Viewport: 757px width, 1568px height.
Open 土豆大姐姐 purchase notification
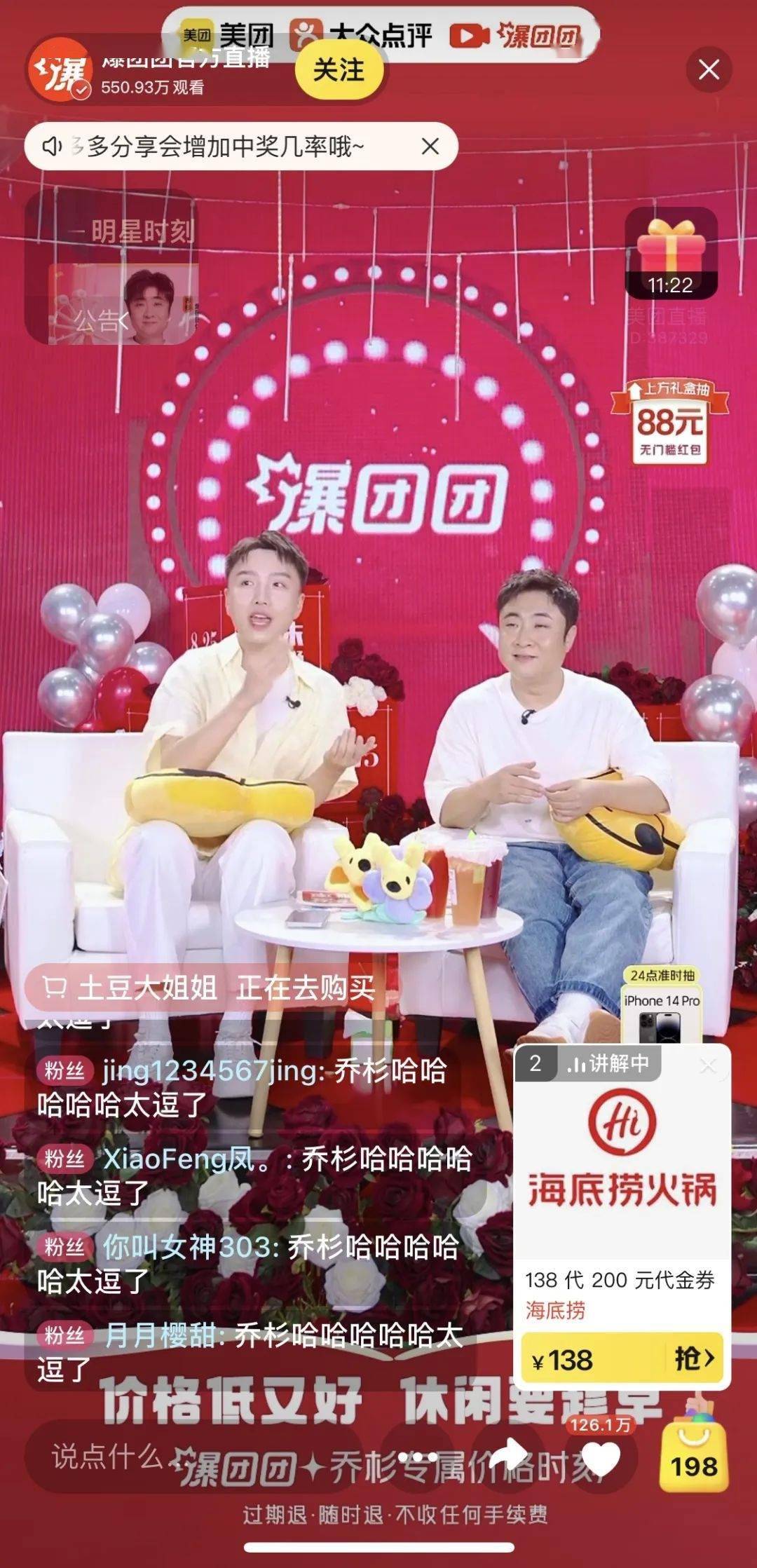click(x=210, y=988)
